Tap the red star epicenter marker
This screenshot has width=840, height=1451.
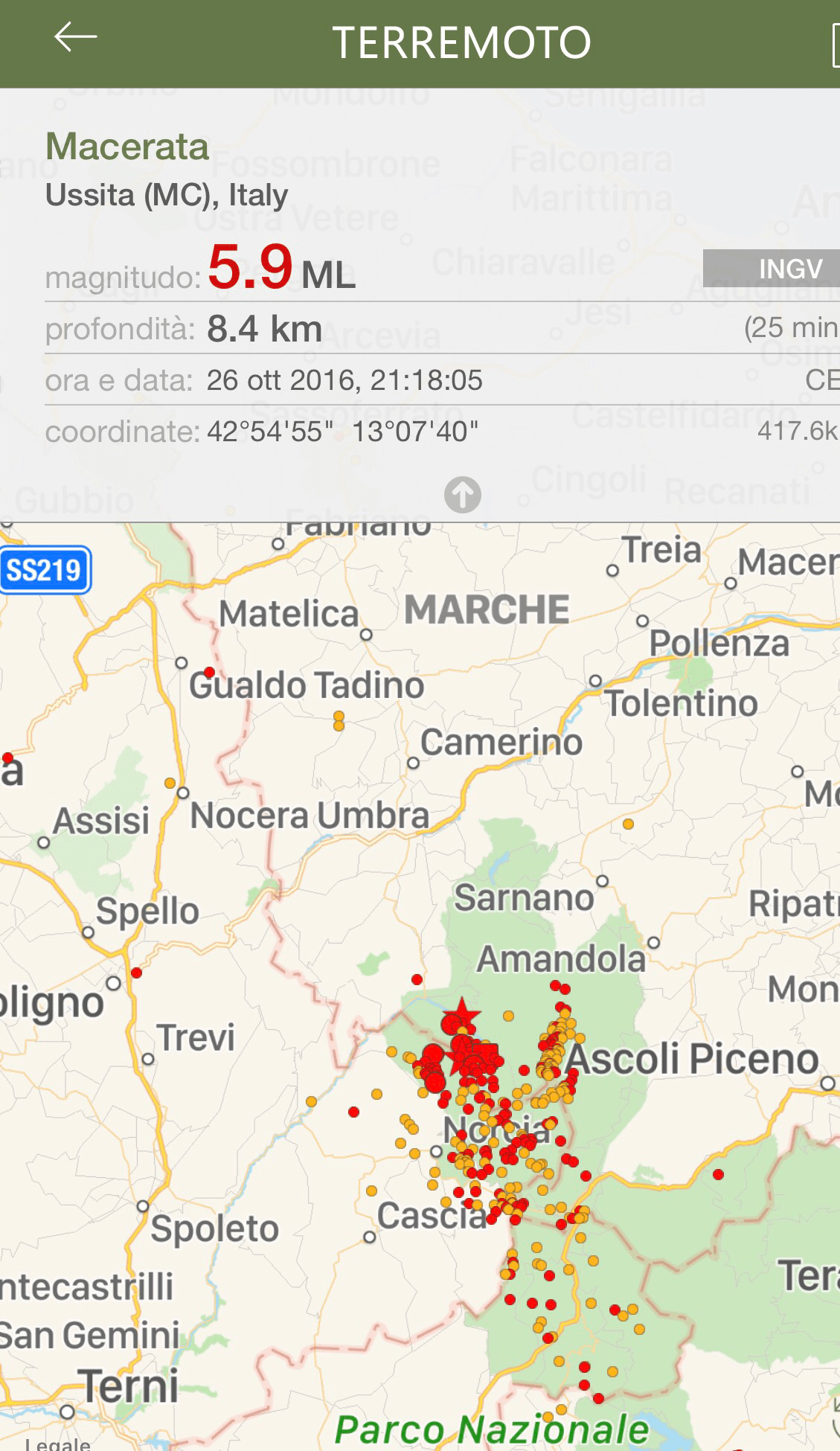click(461, 1014)
